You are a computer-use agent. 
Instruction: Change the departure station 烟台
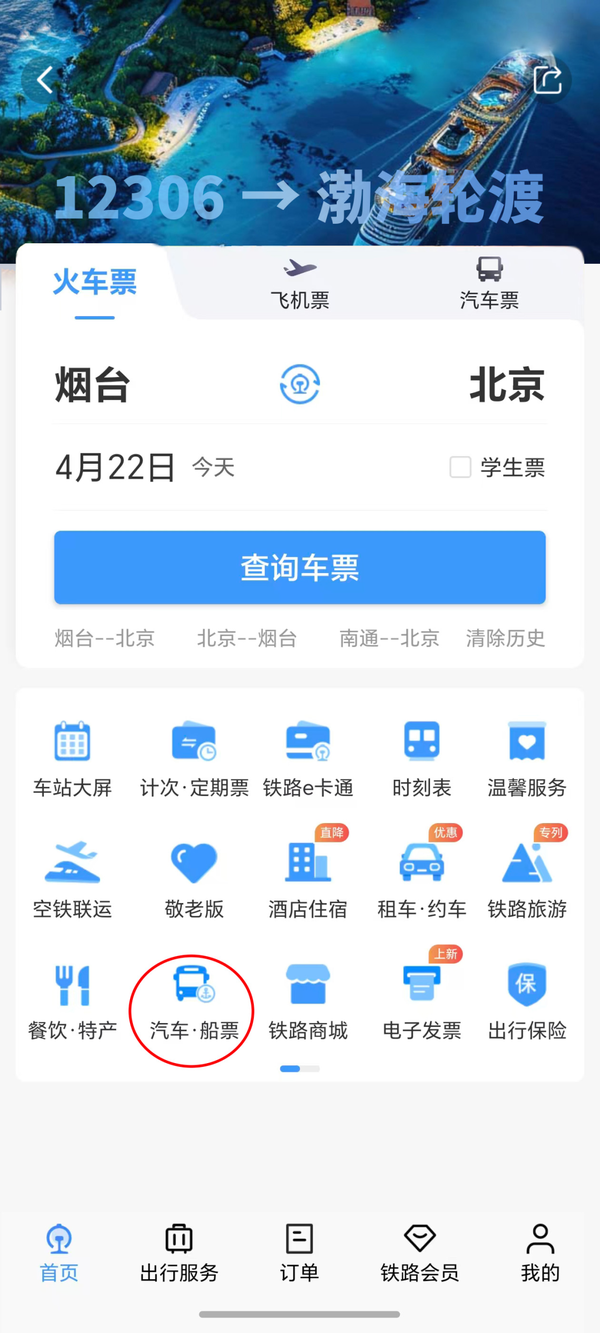[93, 385]
